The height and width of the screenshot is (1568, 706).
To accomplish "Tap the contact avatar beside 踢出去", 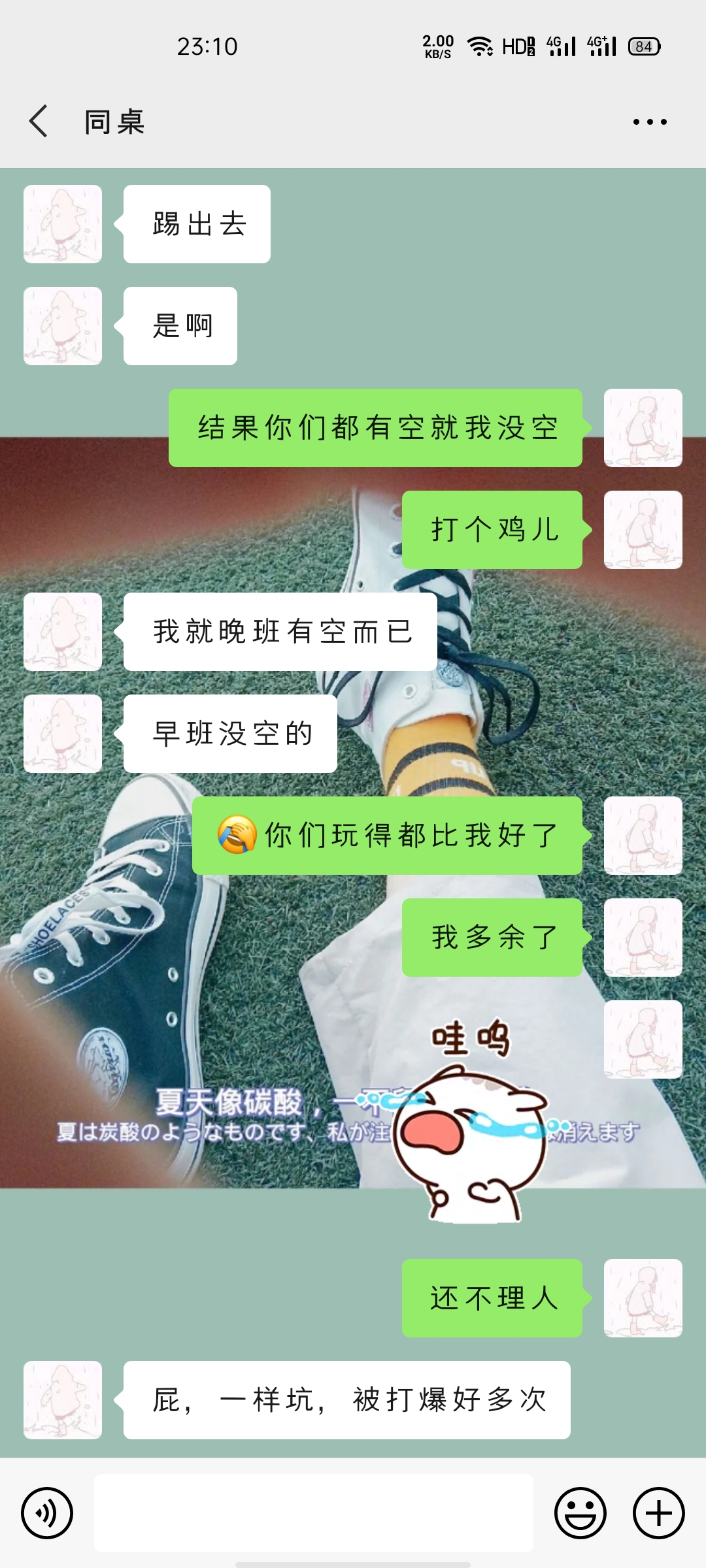I will pos(63,224).
